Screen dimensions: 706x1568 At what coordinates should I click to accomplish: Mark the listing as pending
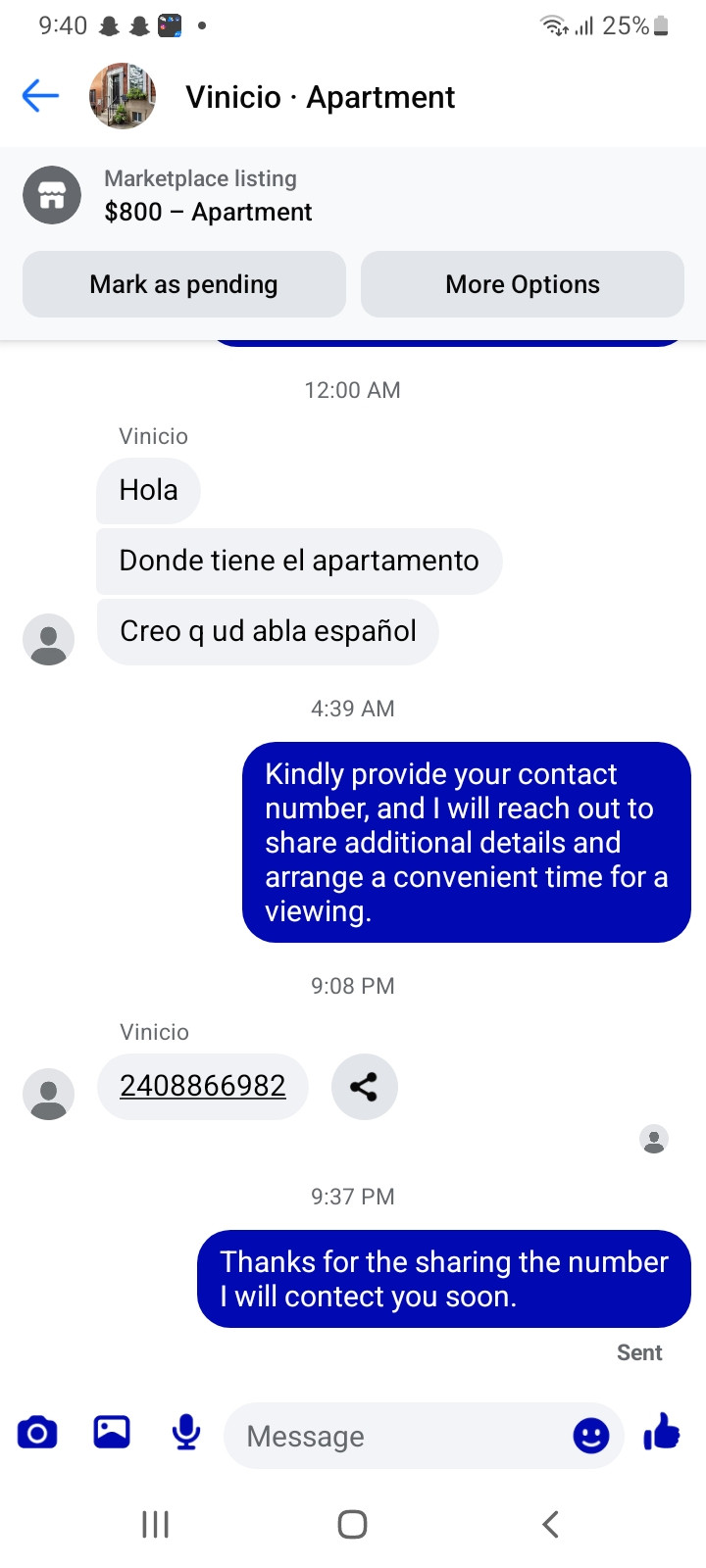(x=183, y=284)
